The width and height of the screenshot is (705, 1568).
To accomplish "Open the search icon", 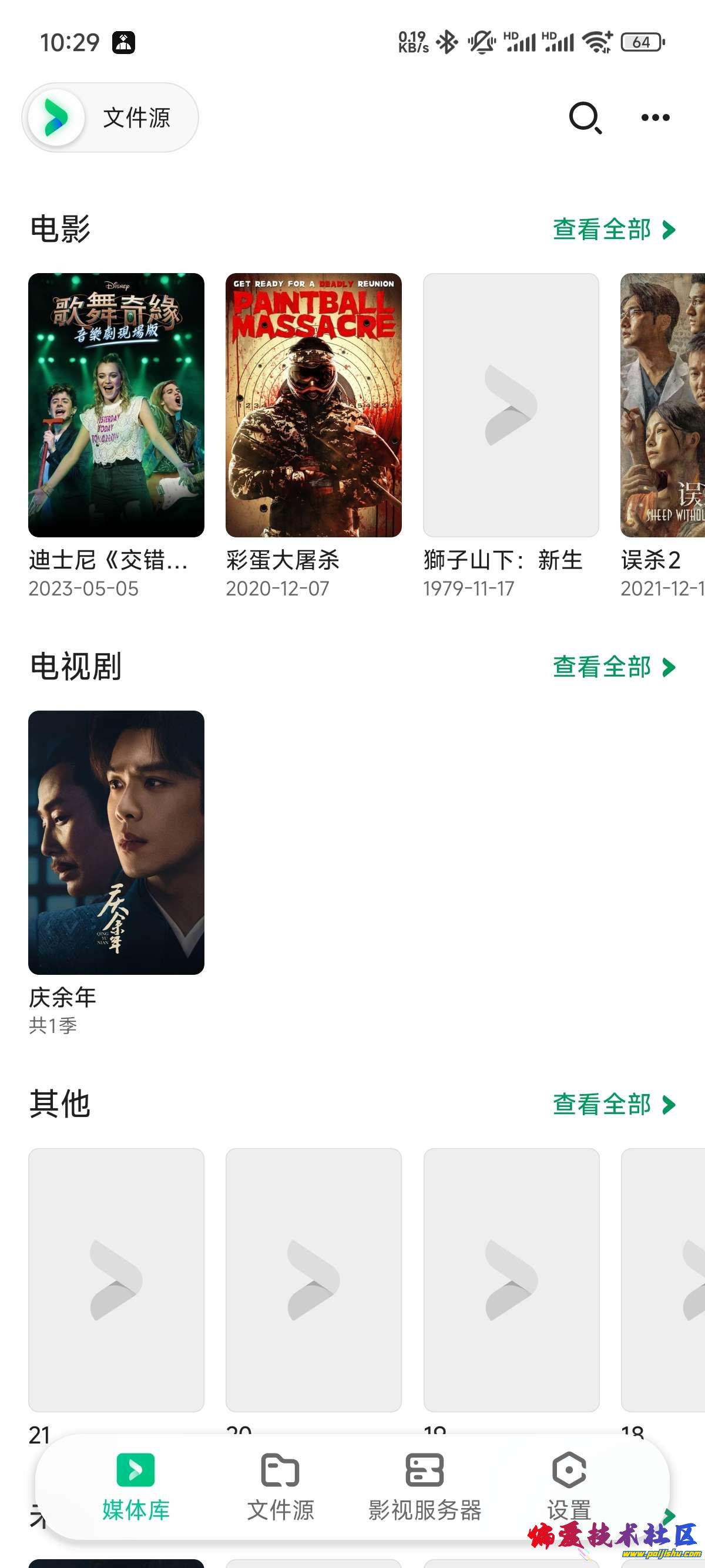I will pos(585,117).
